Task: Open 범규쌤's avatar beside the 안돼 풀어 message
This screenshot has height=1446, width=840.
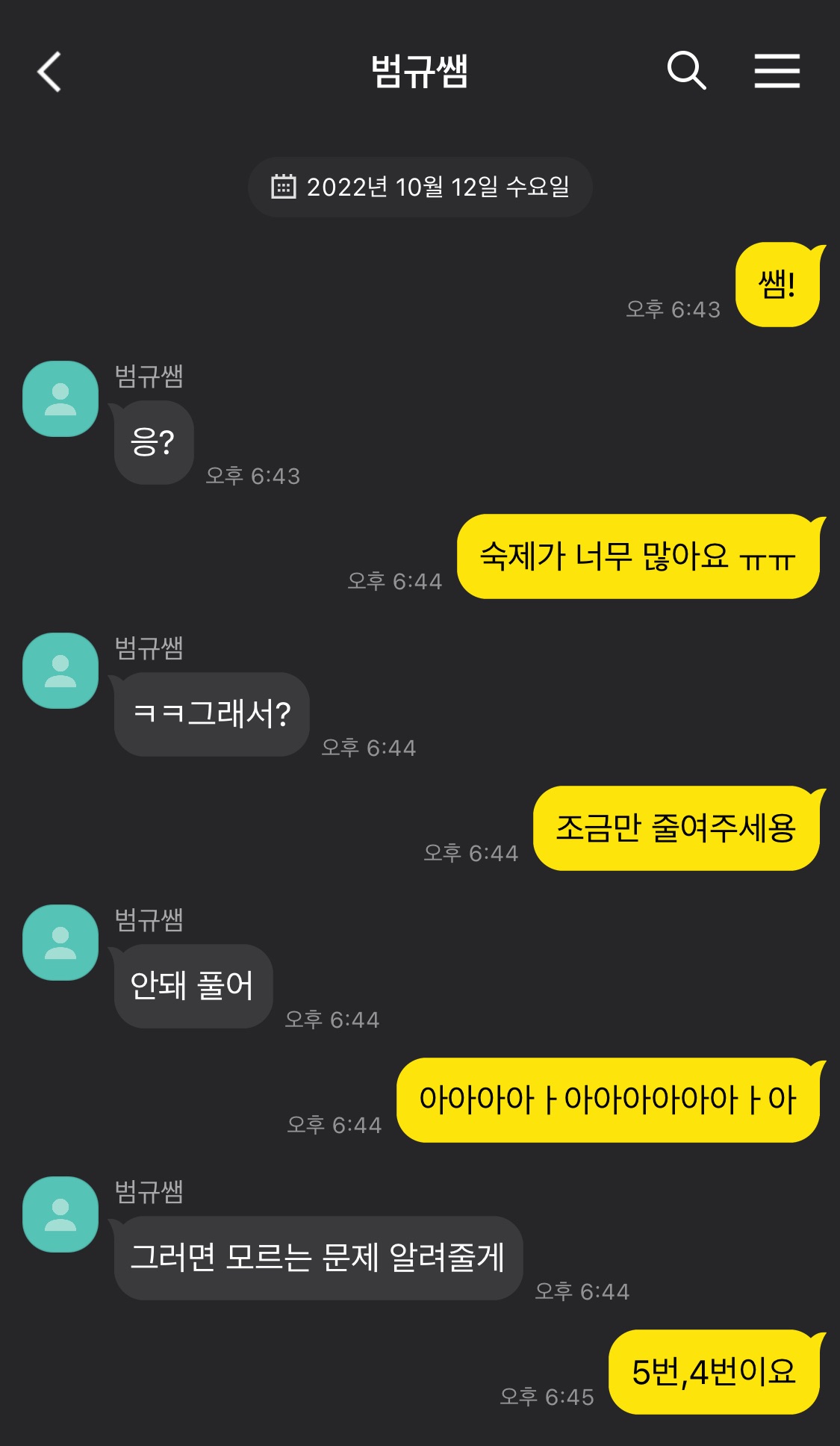Action: click(x=60, y=943)
